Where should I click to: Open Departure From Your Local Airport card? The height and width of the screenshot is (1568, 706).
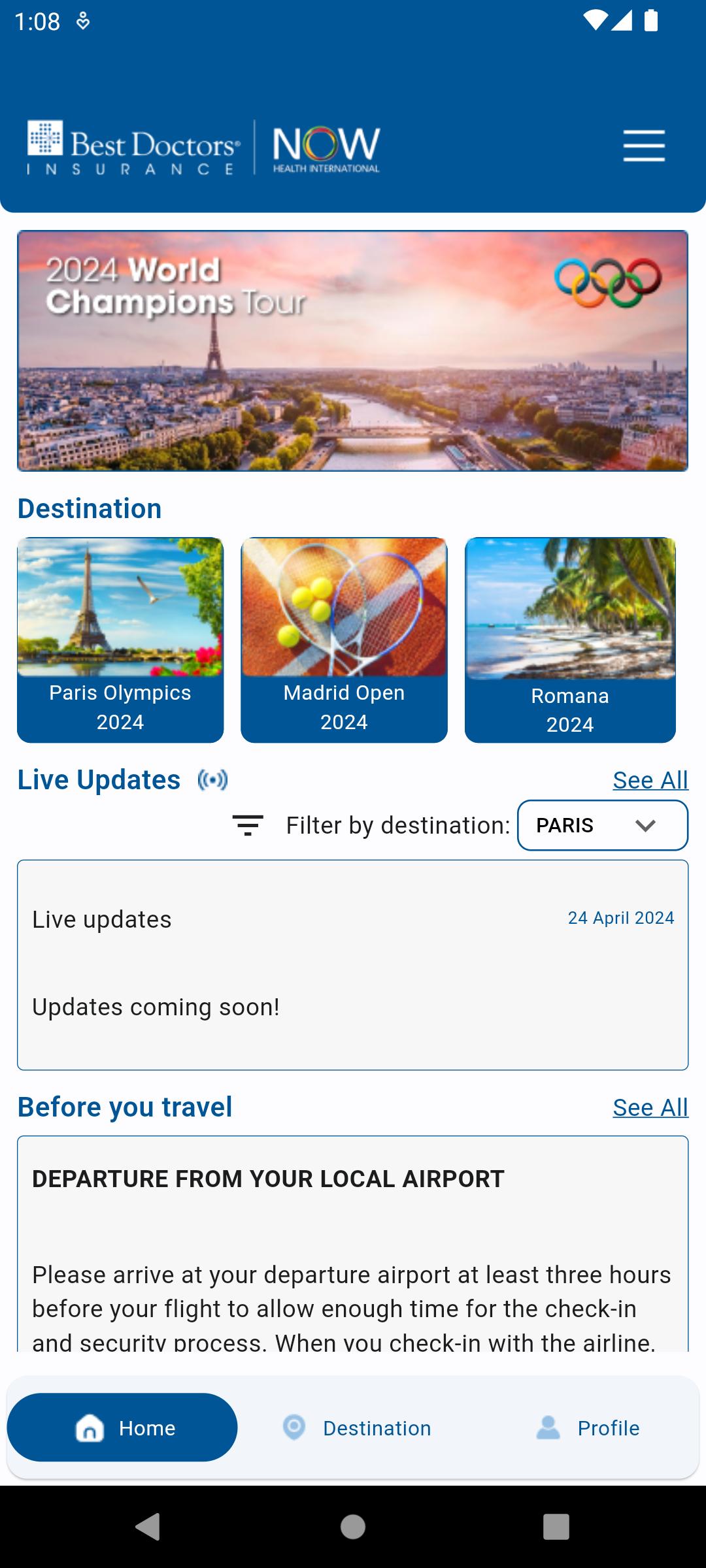point(353,1243)
